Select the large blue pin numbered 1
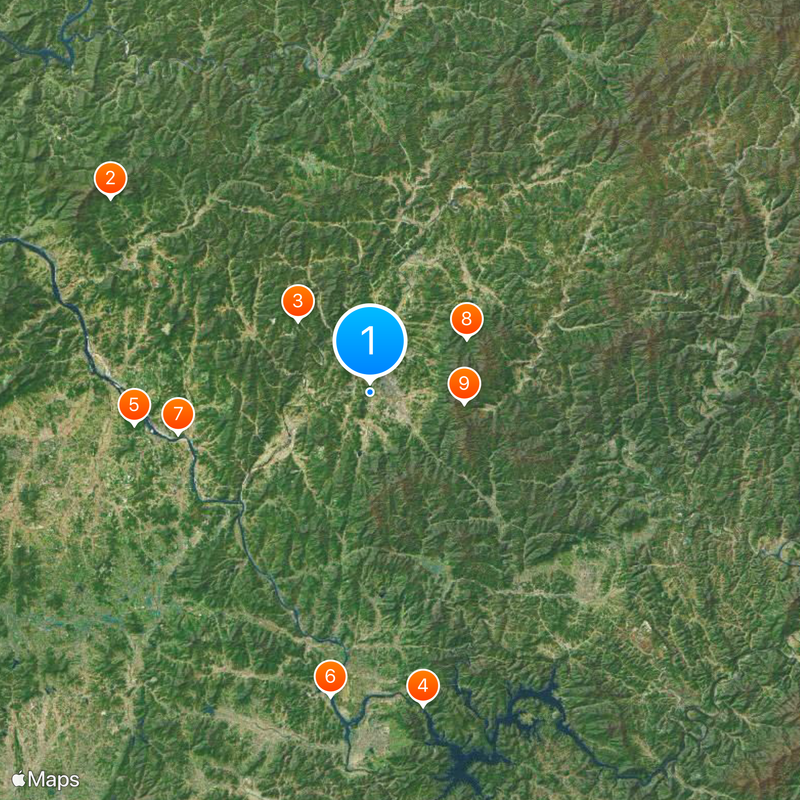The height and width of the screenshot is (800, 800). [369, 340]
